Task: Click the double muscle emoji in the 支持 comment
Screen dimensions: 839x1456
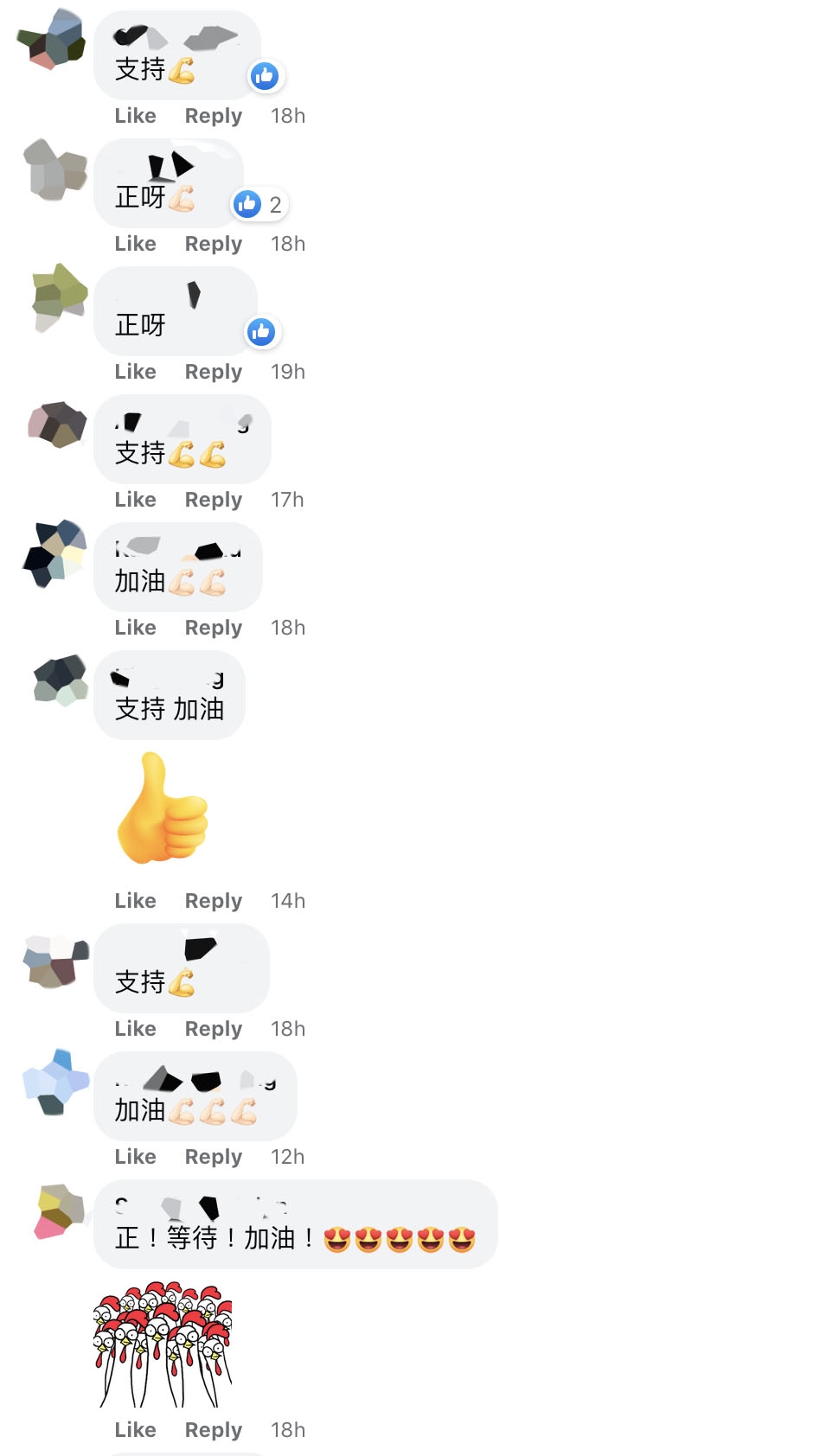Action: (x=201, y=456)
